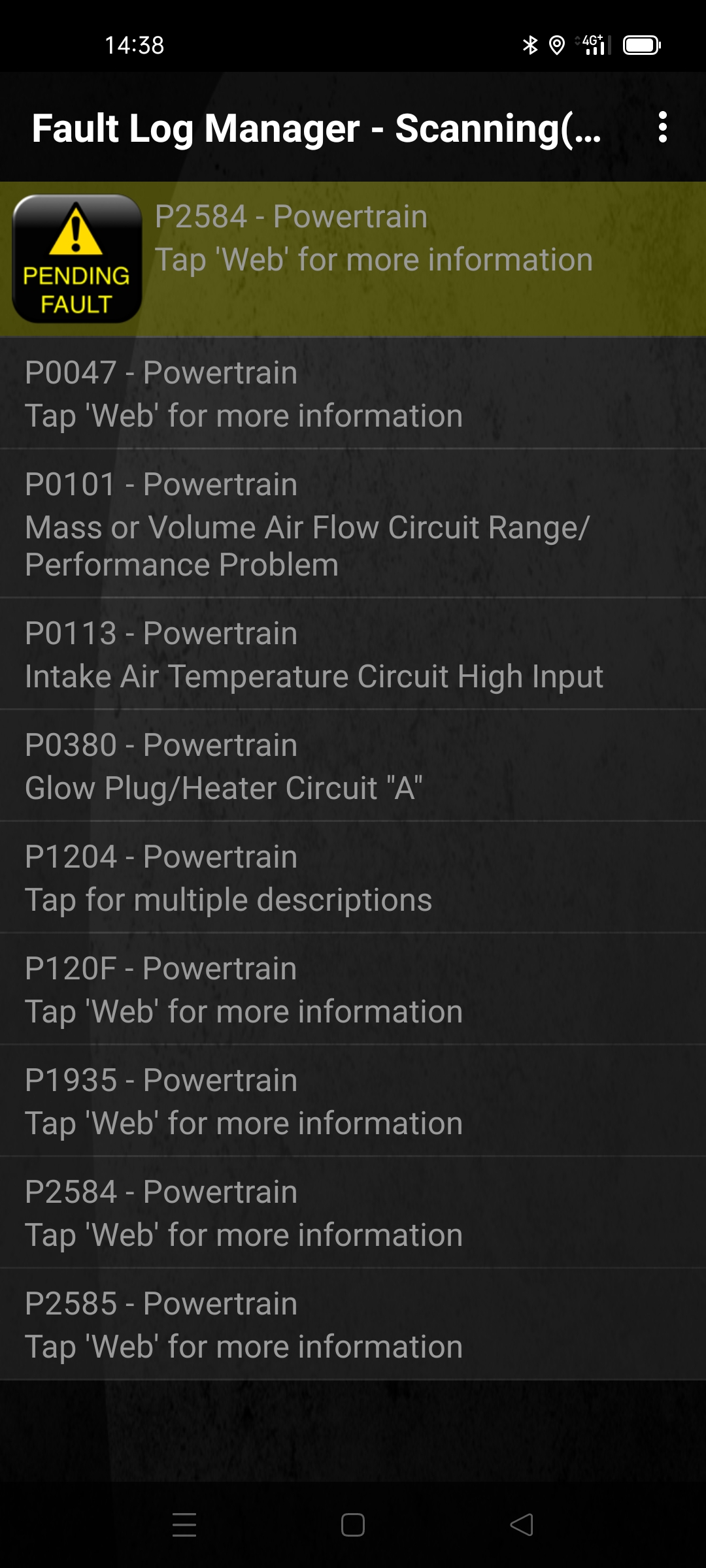The height and width of the screenshot is (1568, 706).
Task: Open P0101 Mass Air Flow fault
Action: tap(353, 523)
